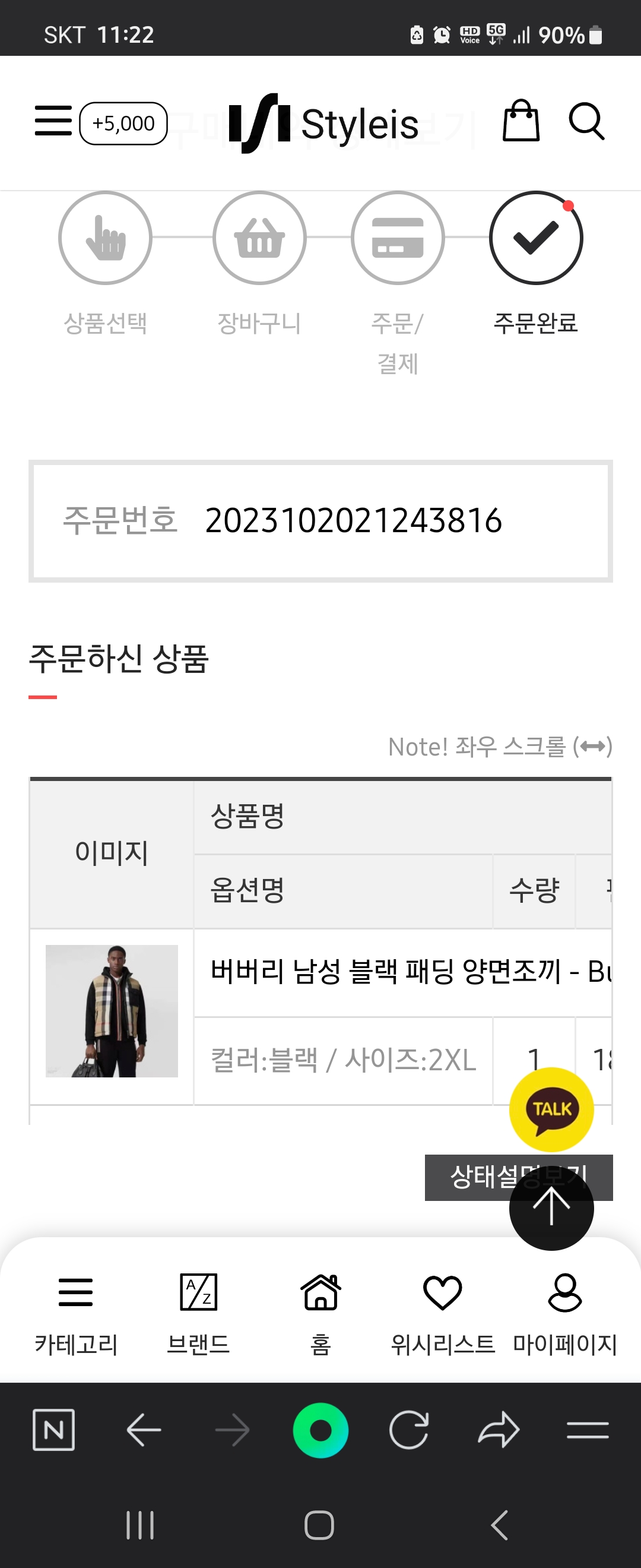Tap the +5,000 points badge
Image resolution: width=641 pixels, height=1568 pixels.
123,124
